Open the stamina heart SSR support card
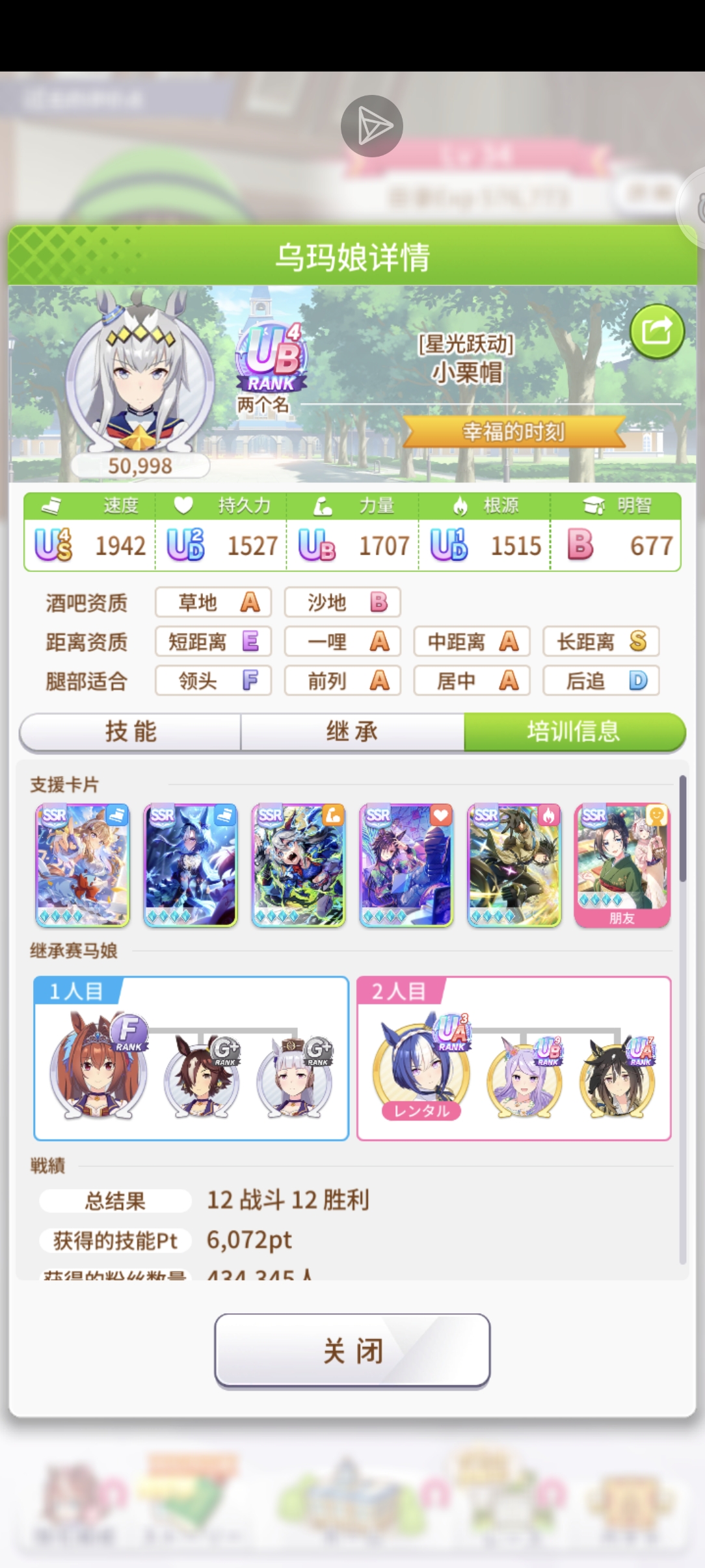 [406, 865]
